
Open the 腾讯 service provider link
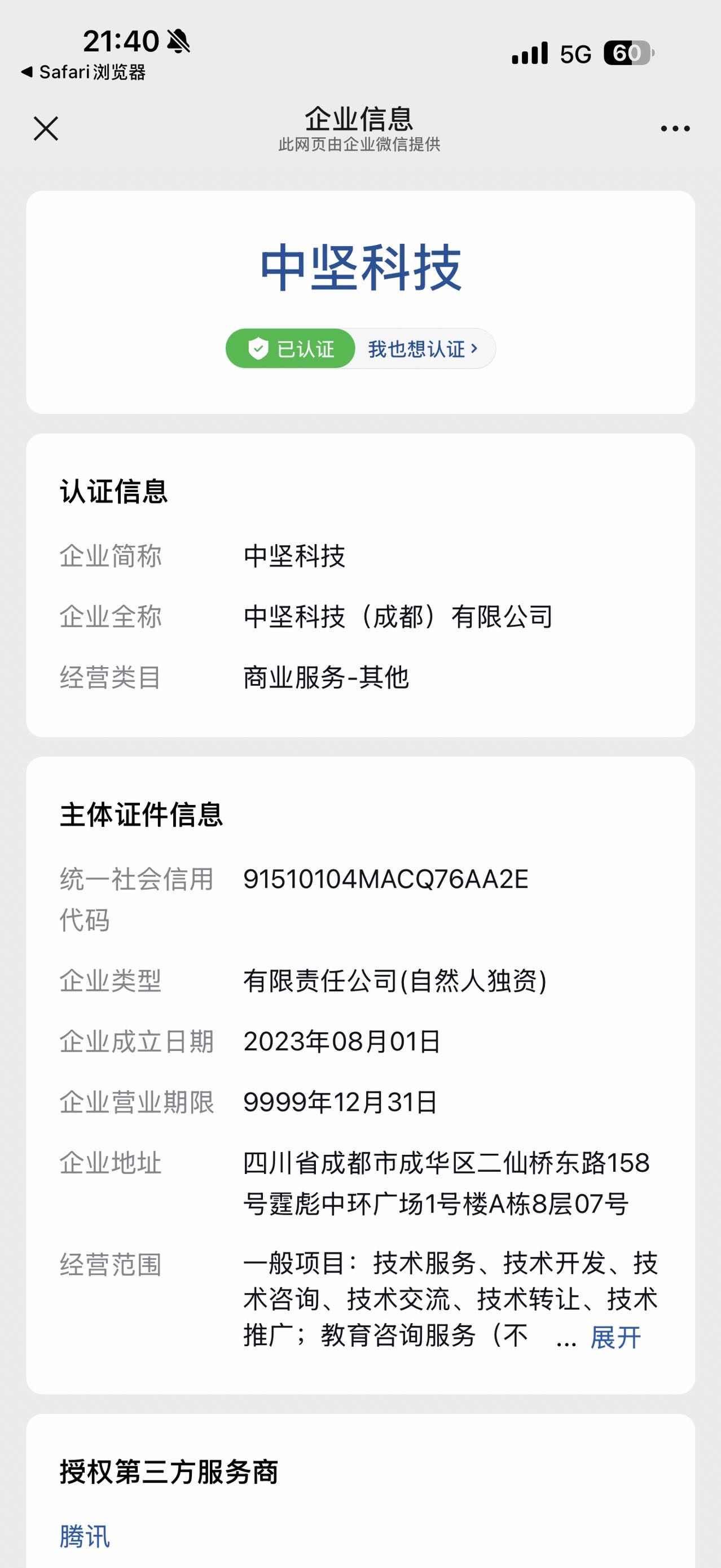[85, 1536]
